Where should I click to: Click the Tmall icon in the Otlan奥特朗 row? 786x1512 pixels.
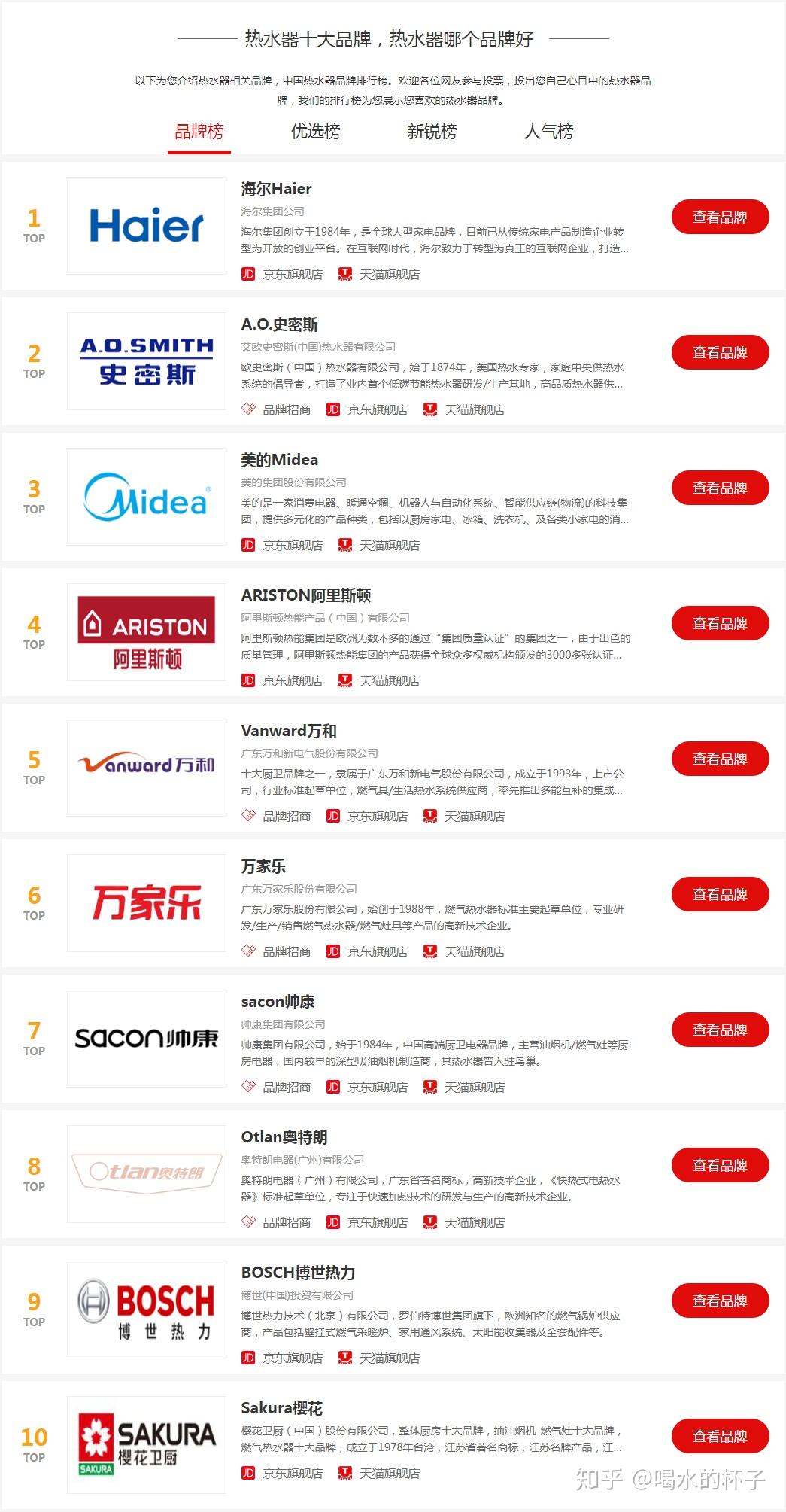(x=429, y=1222)
